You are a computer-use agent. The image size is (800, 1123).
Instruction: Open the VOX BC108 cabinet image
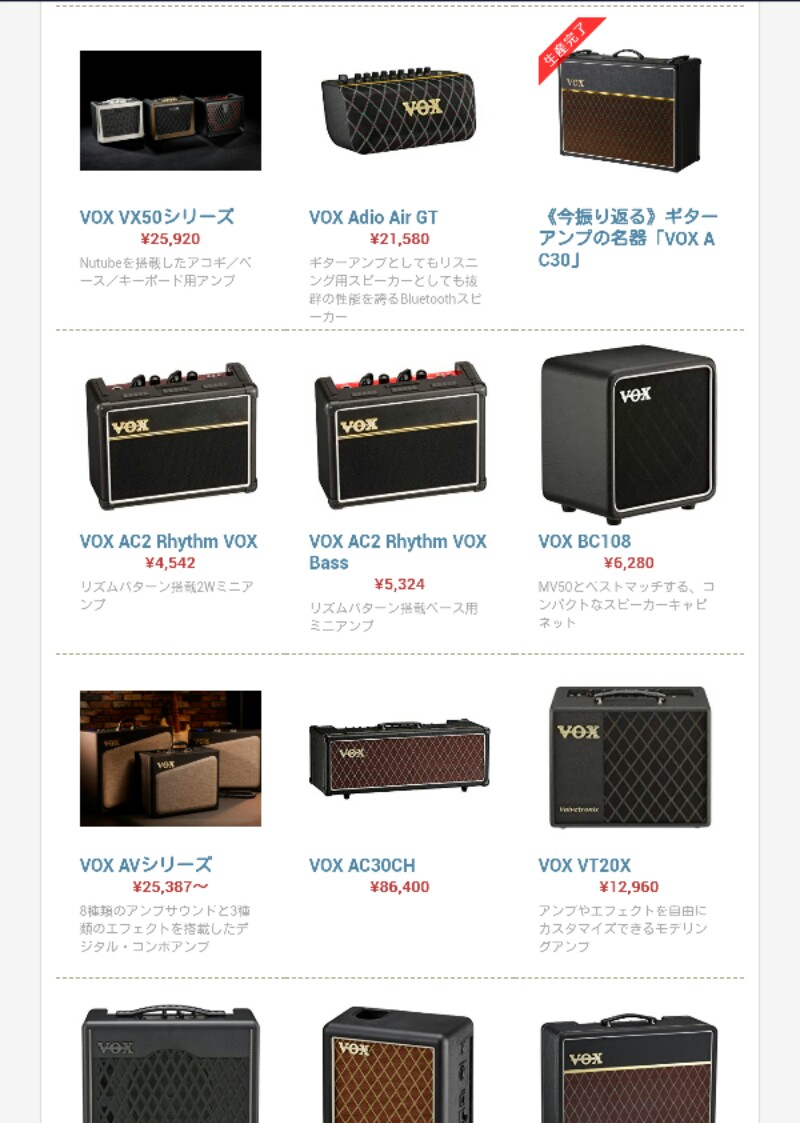628,433
